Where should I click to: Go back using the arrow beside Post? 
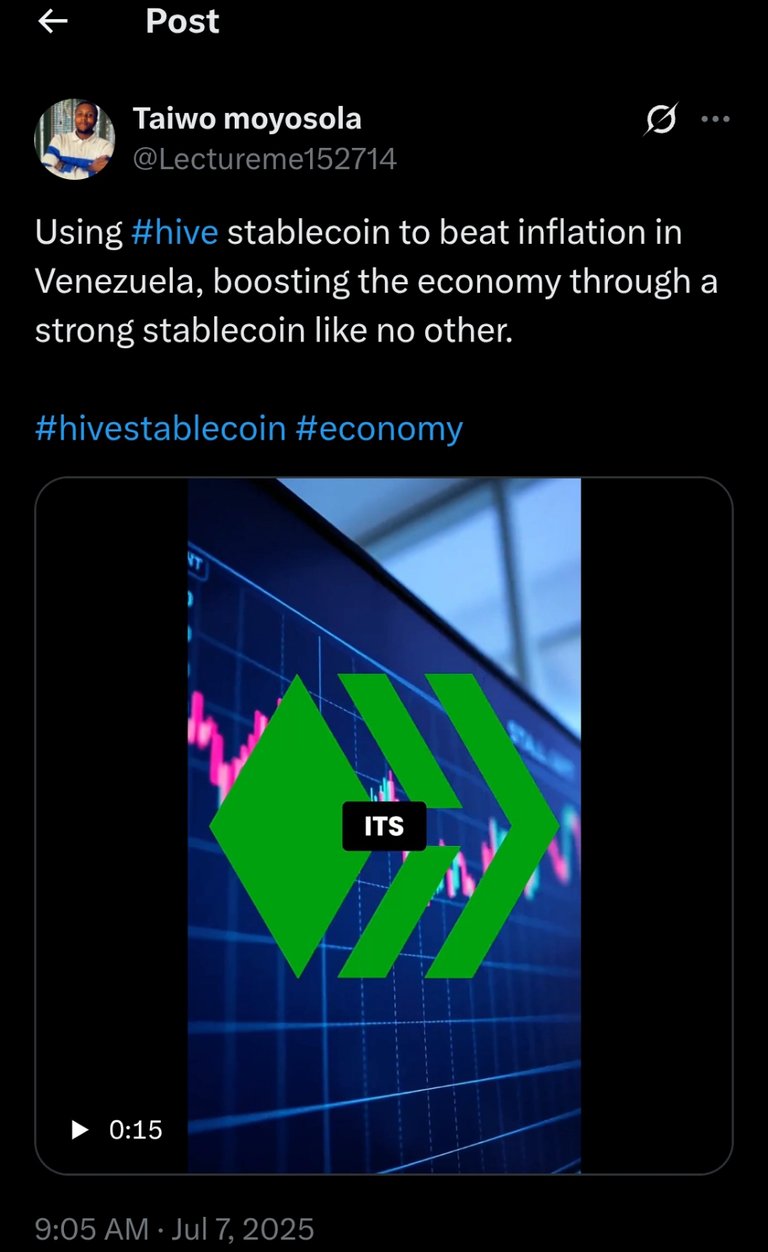[x=52, y=21]
